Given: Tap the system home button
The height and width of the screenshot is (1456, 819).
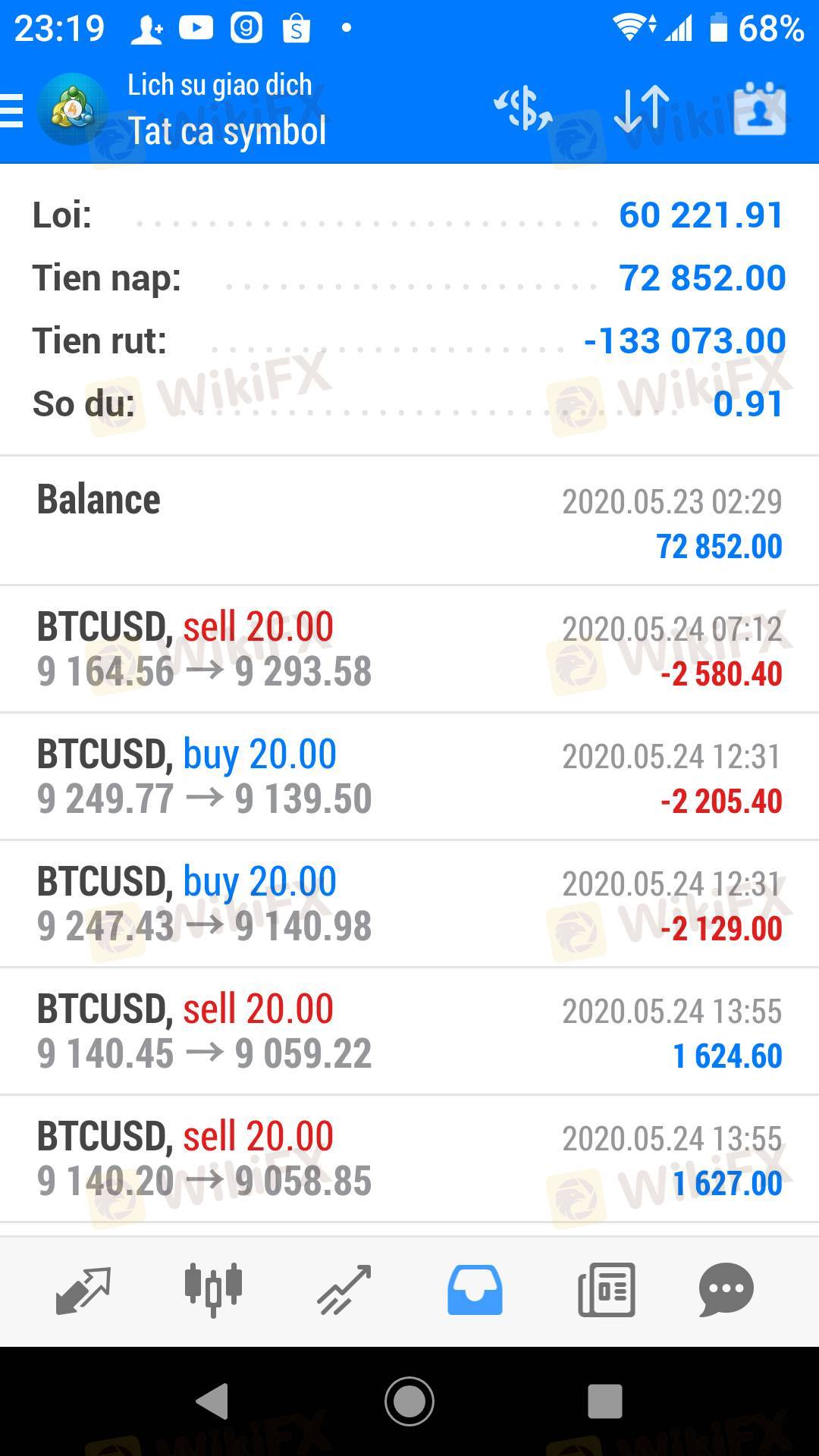Looking at the screenshot, I should 409,1401.
